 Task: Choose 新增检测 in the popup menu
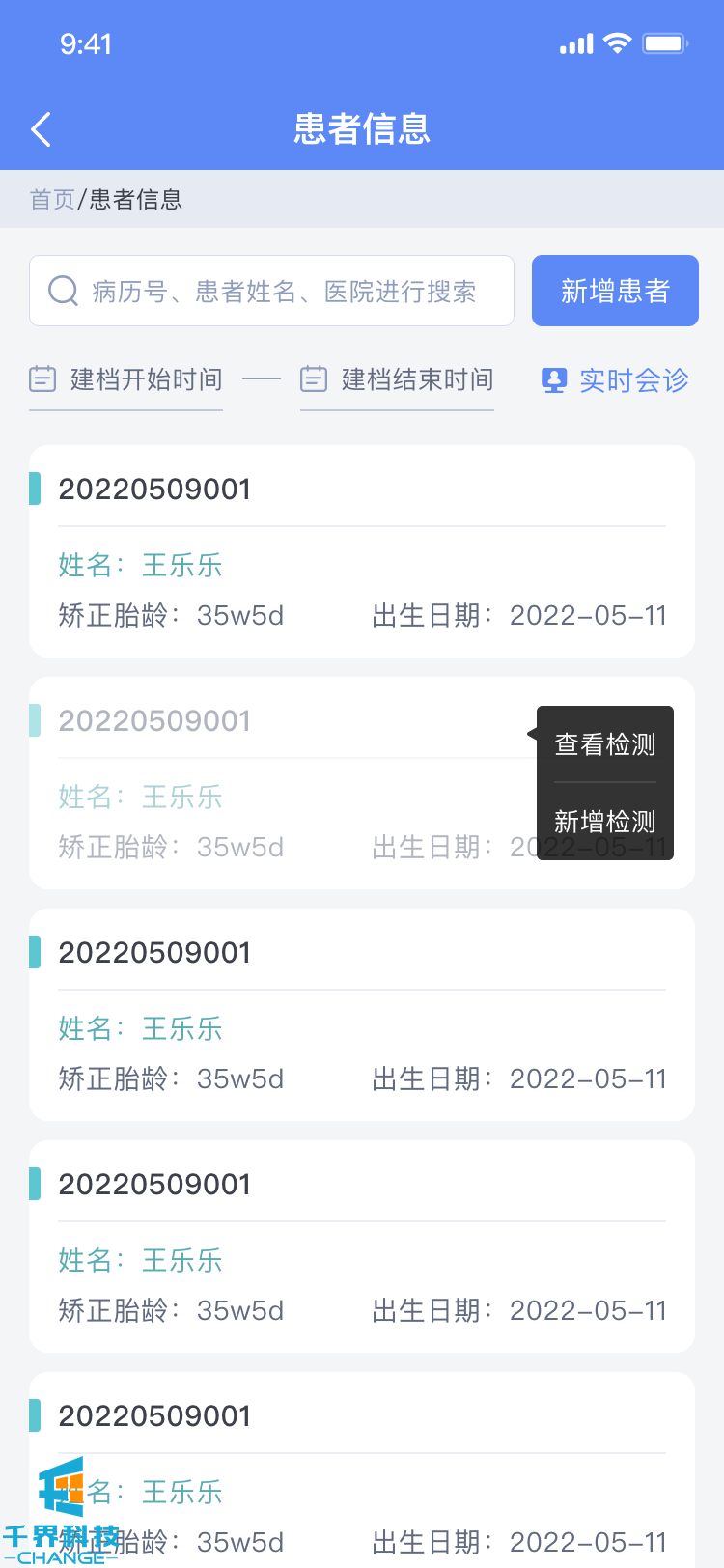[605, 822]
